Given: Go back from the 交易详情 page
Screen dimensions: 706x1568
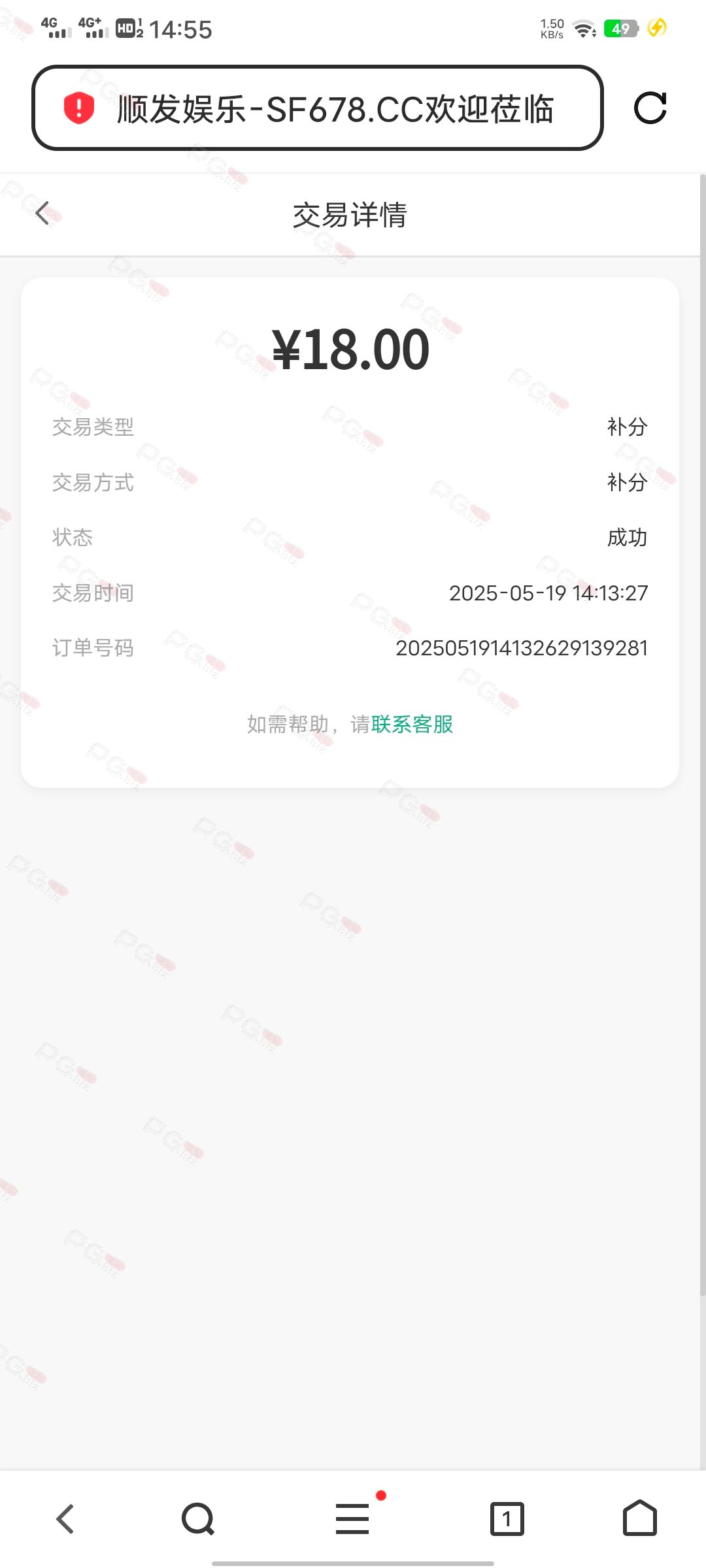Looking at the screenshot, I should 43,213.
